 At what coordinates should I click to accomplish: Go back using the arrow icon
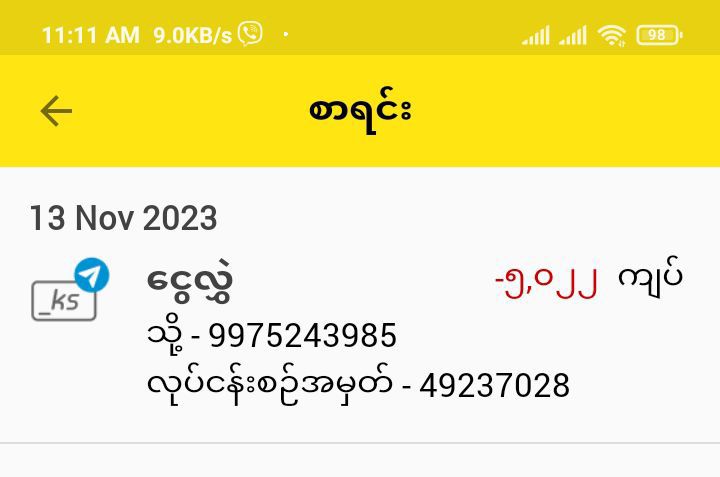[x=56, y=111]
